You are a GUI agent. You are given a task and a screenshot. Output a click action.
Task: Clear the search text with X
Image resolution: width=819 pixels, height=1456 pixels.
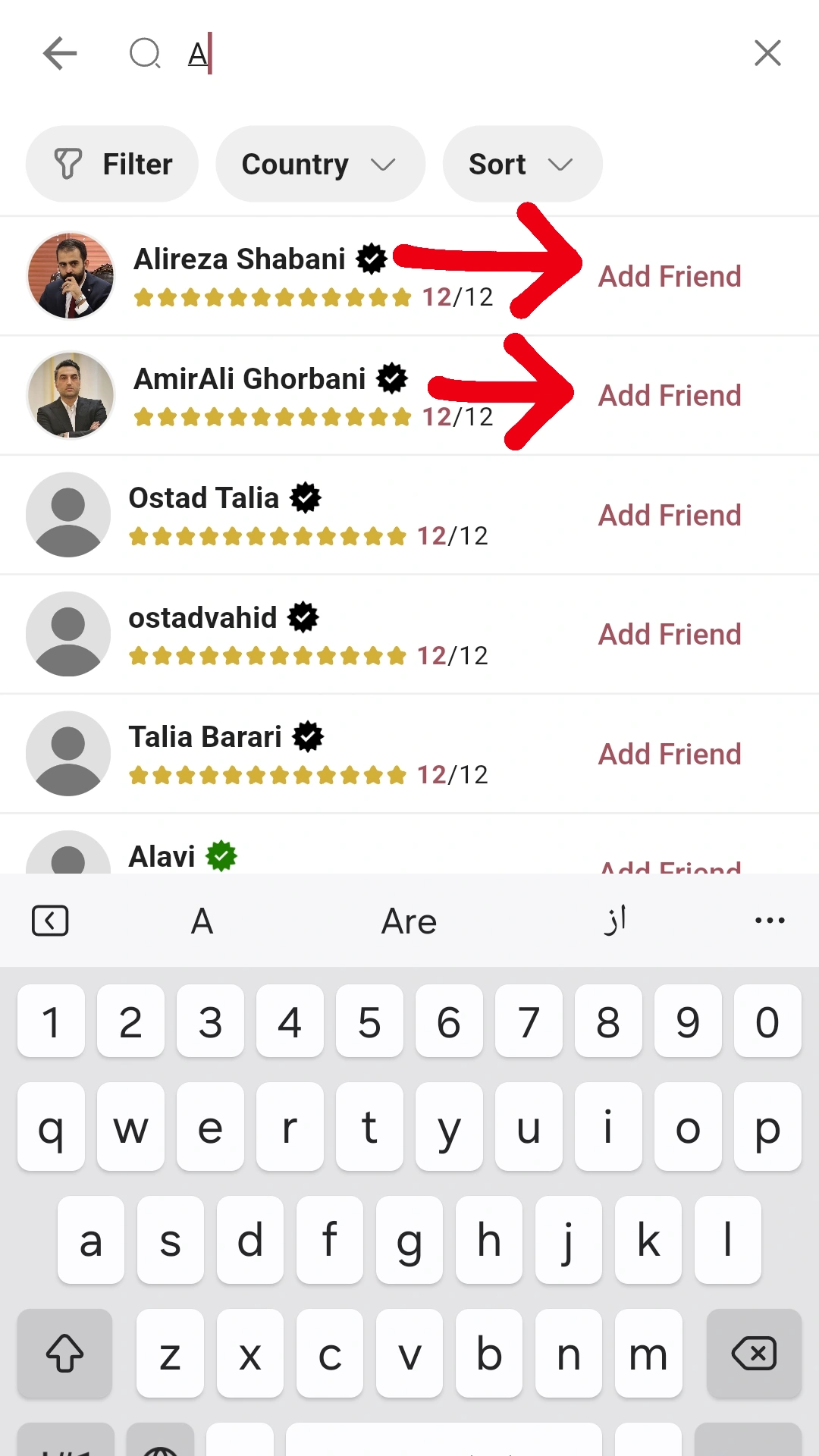tap(767, 54)
